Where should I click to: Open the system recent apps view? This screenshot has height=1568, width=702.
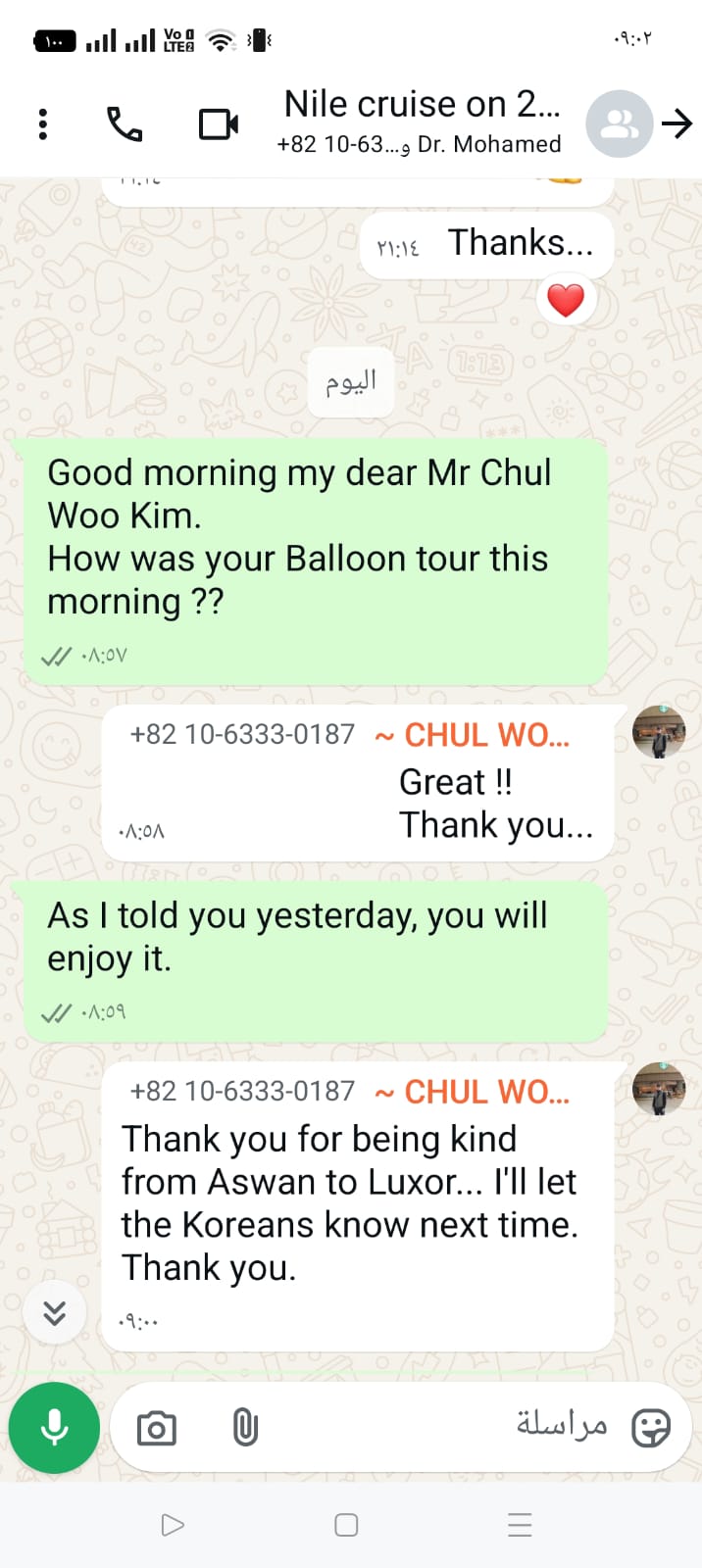click(520, 1525)
